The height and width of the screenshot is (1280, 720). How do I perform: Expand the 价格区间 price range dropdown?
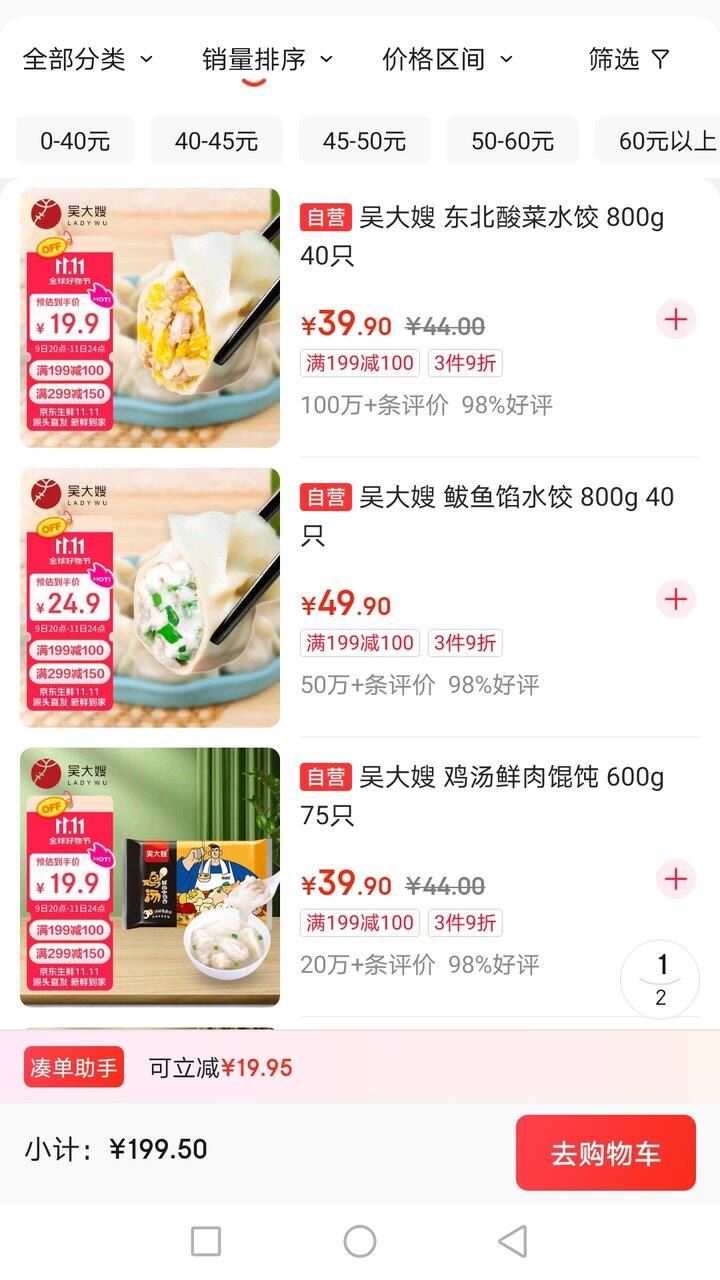pos(447,59)
